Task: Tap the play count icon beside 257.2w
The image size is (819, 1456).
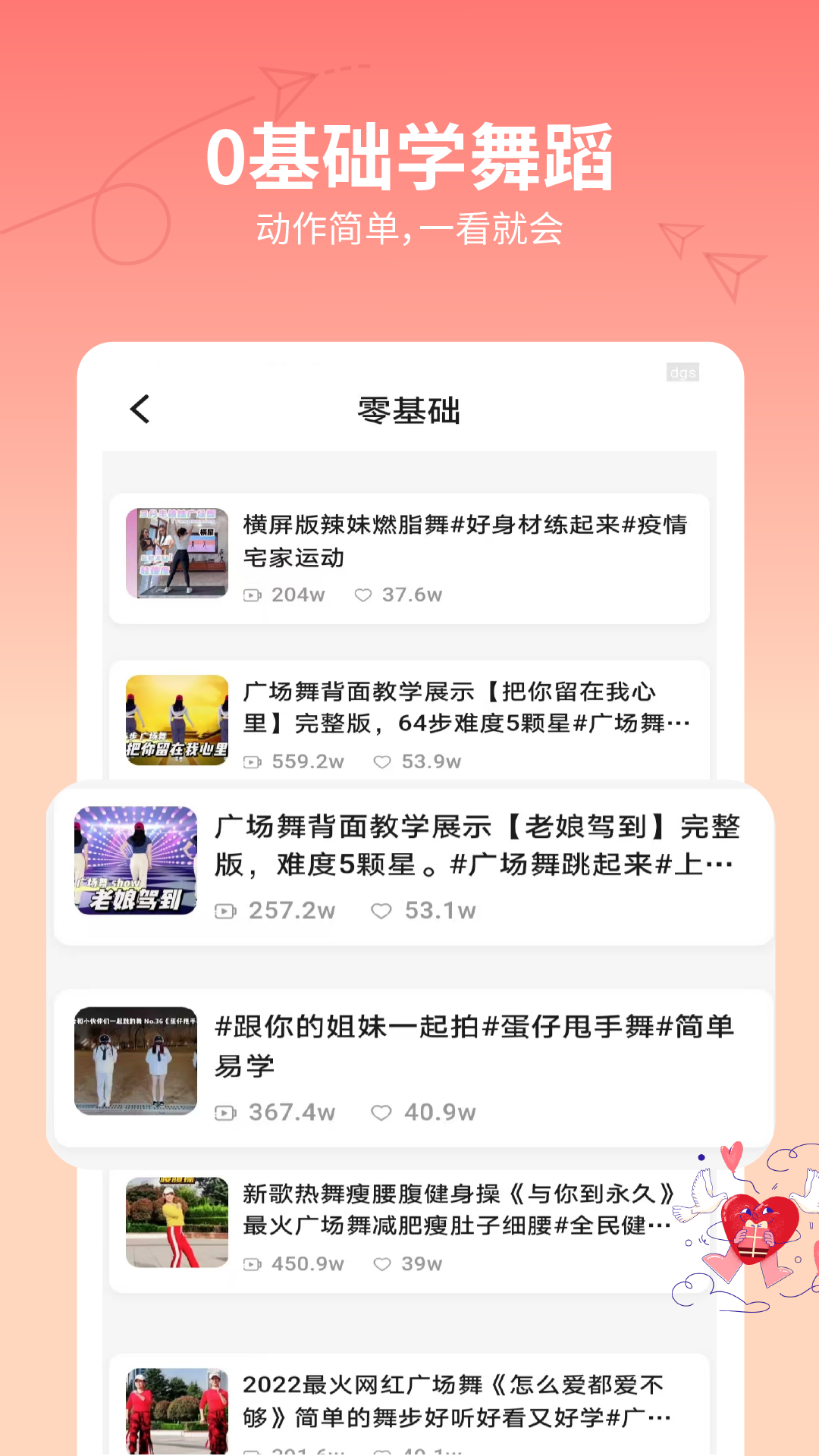Action: pyautogui.click(x=224, y=912)
